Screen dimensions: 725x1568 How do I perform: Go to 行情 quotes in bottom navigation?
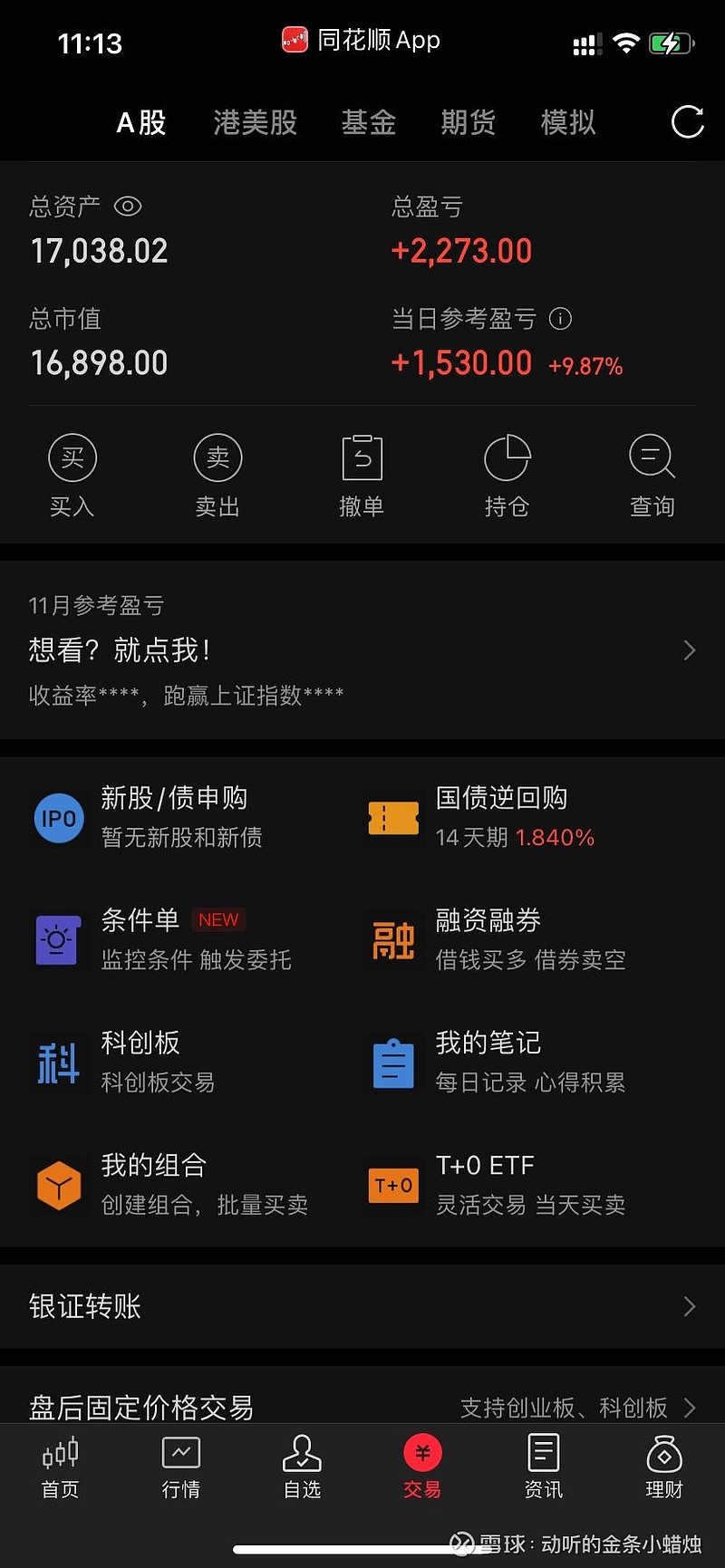pos(181,1467)
